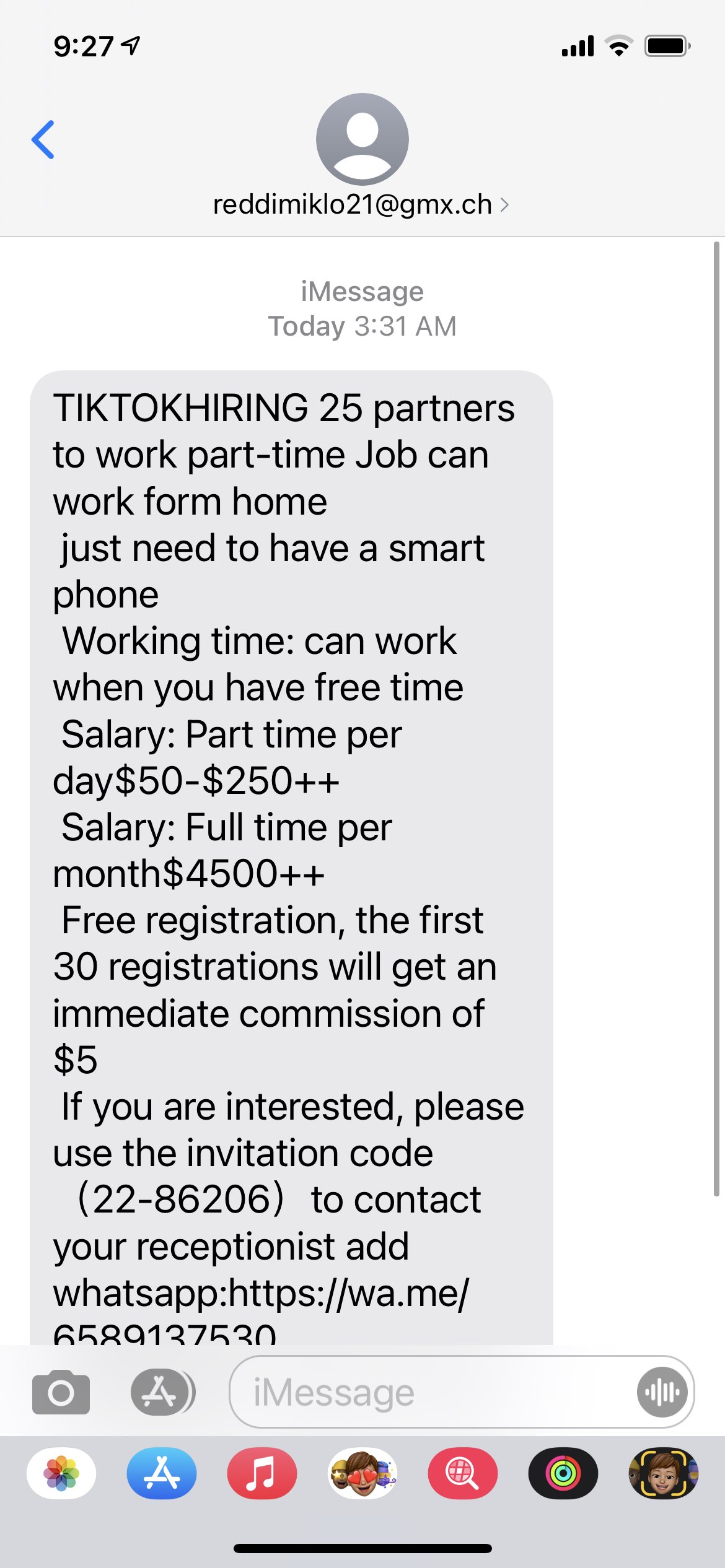Go back to the messages list
725x1568 pixels.
[x=43, y=140]
